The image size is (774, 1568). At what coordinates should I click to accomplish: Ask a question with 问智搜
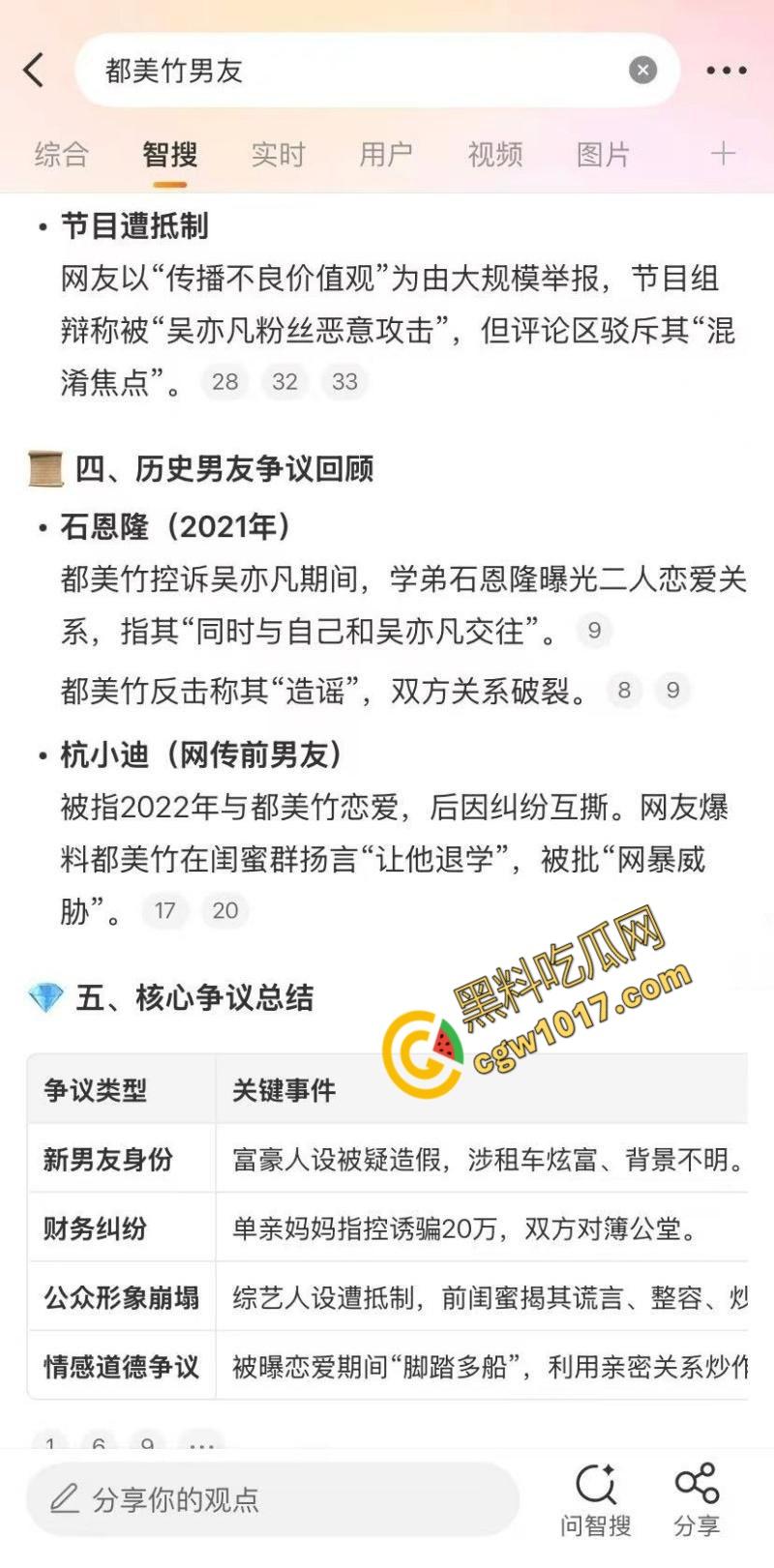click(x=595, y=1500)
